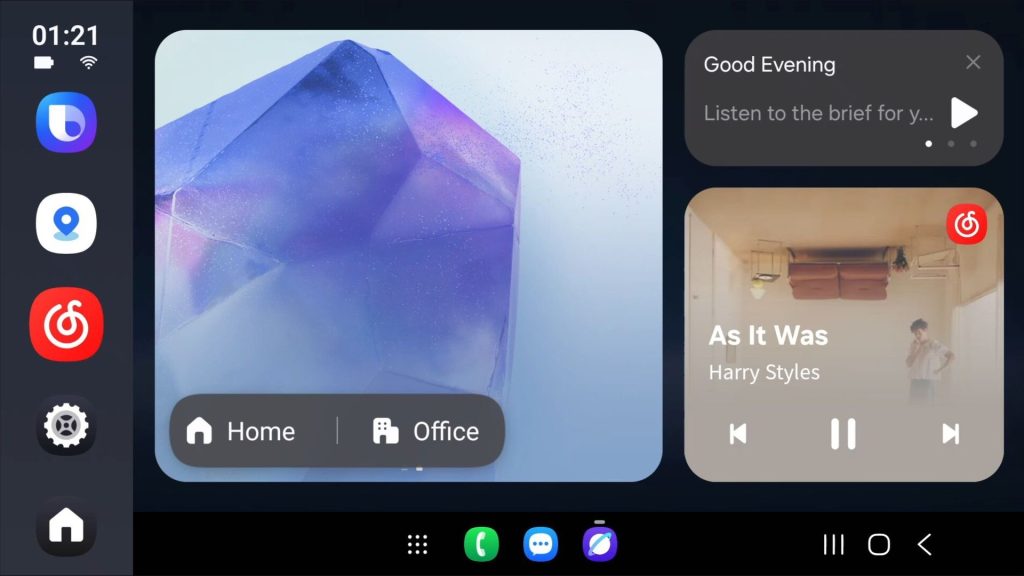Skip to the next track

(950, 433)
